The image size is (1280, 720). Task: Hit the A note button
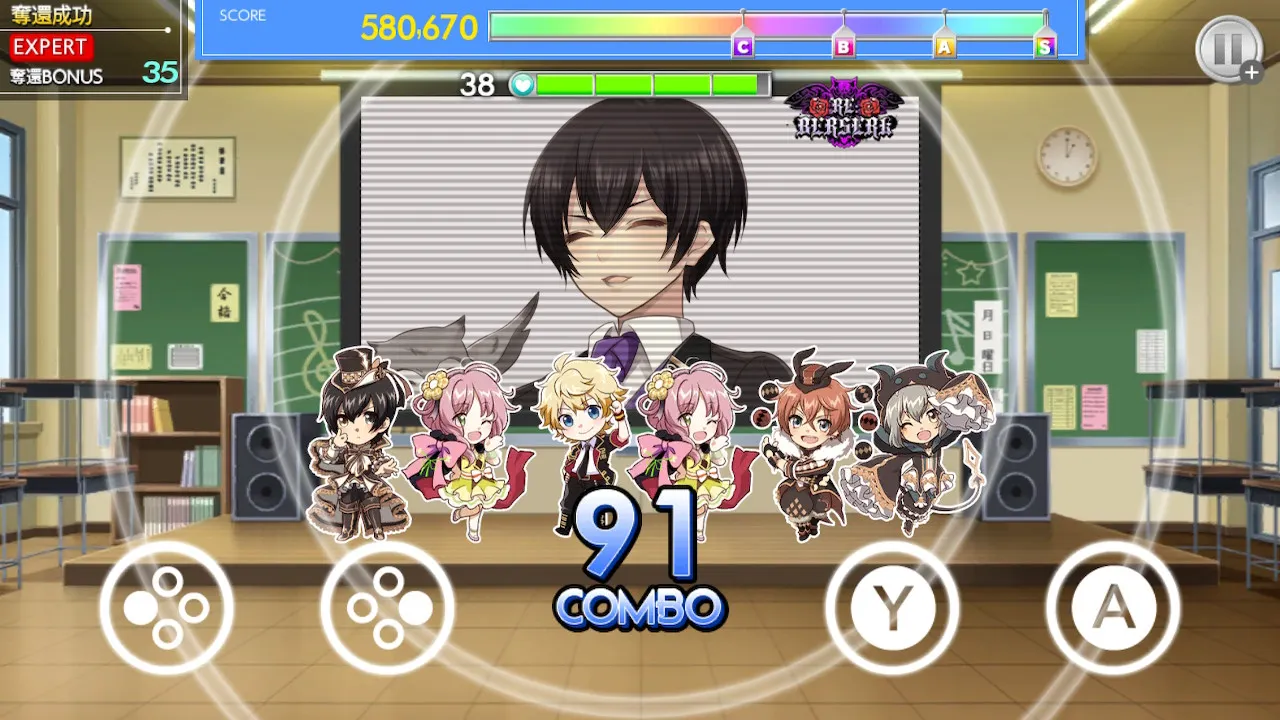(1113, 607)
